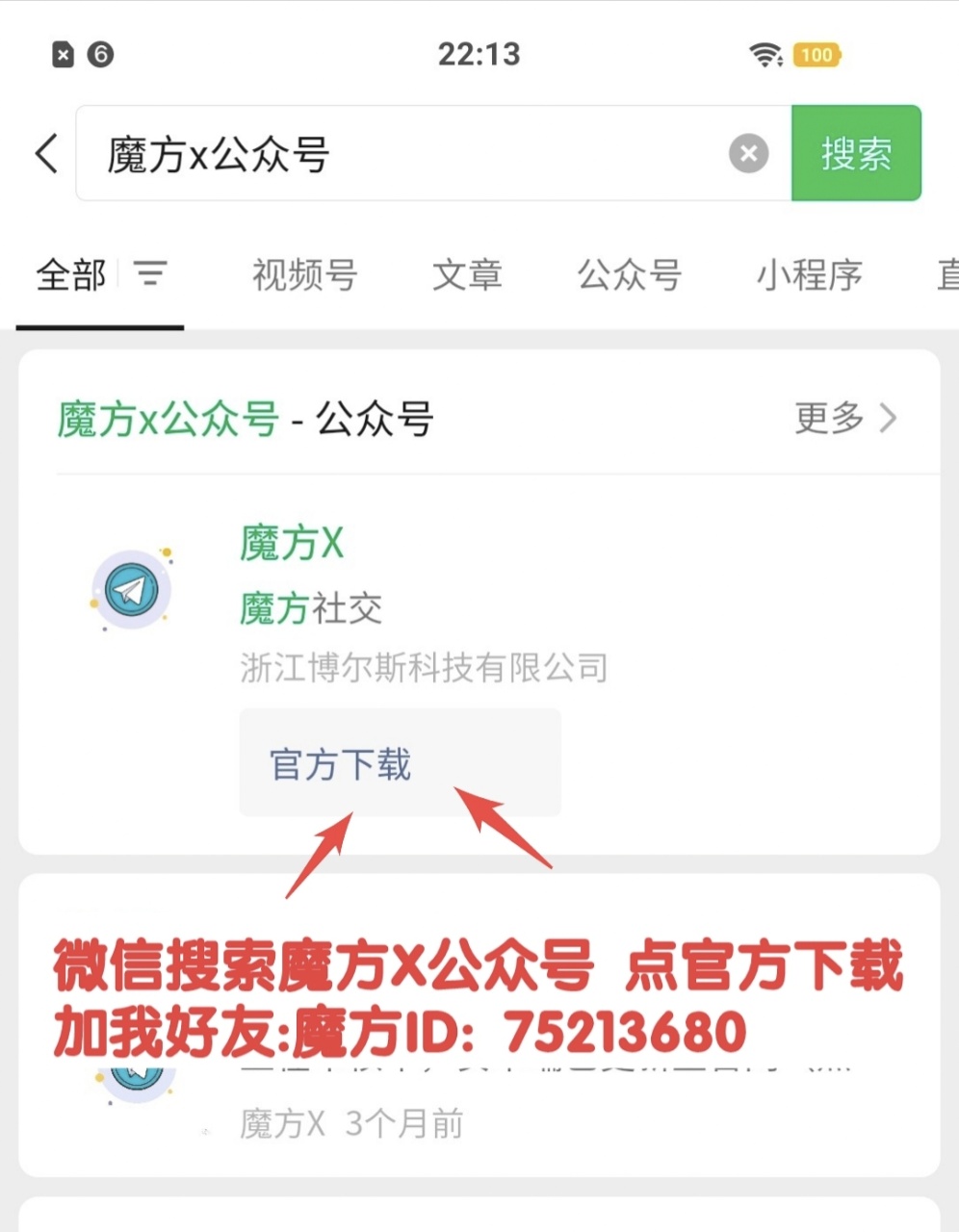Clear the search text with the X icon
Viewport: 959px width, 1232px height.
[748, 154]
